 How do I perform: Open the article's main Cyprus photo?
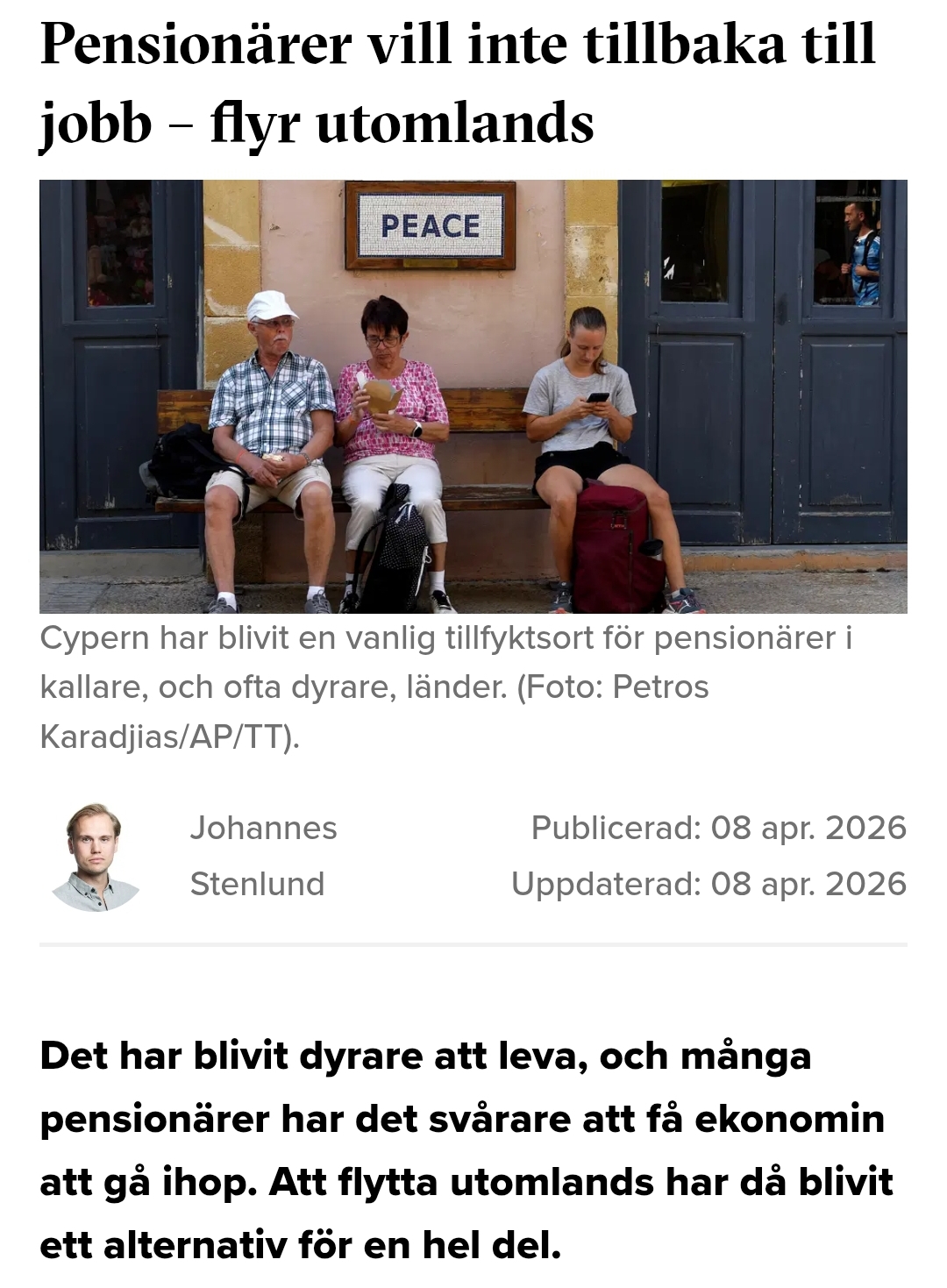click(x=473, y=396)
